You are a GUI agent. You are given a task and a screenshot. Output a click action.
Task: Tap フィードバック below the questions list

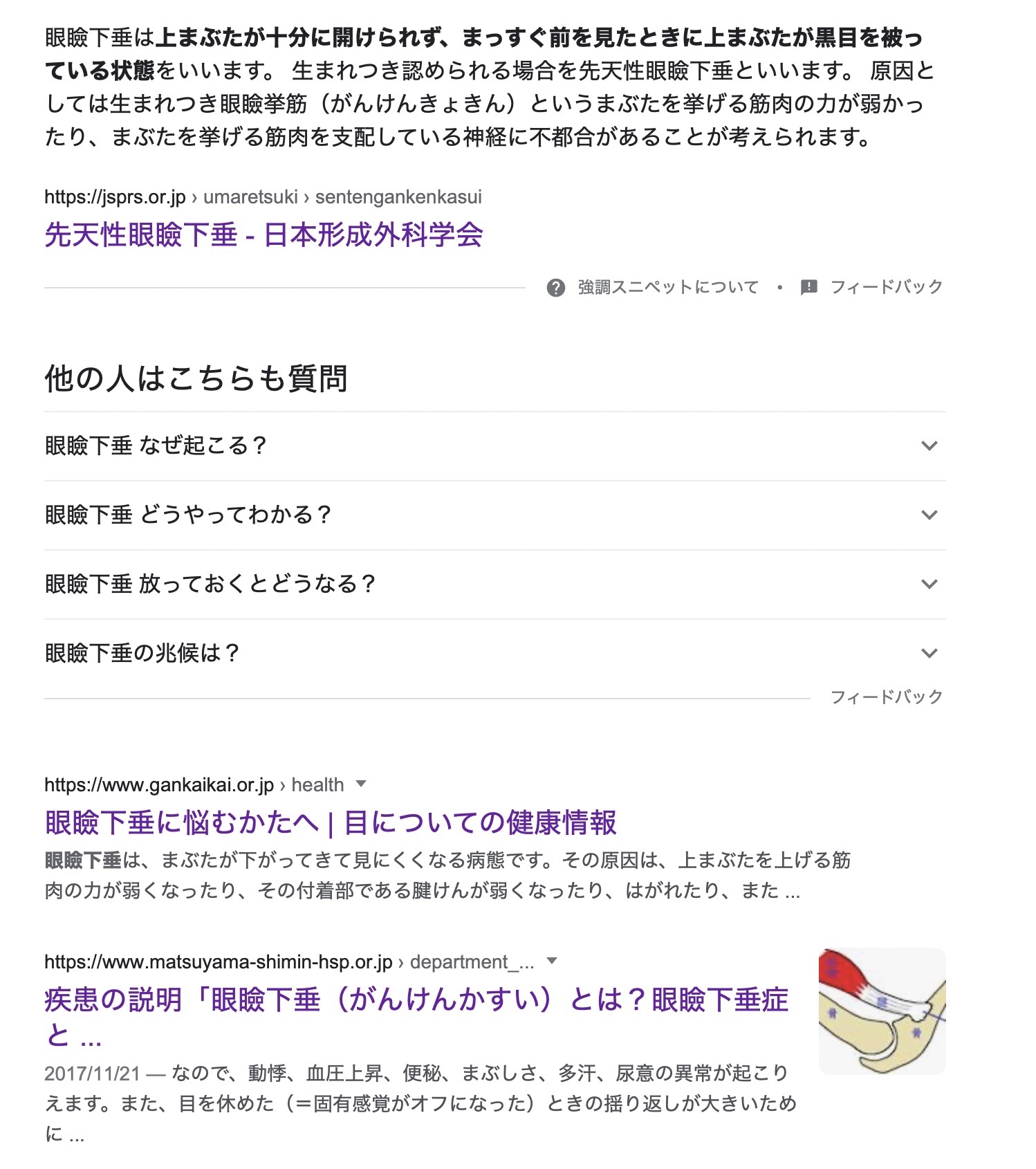point(886,697)
